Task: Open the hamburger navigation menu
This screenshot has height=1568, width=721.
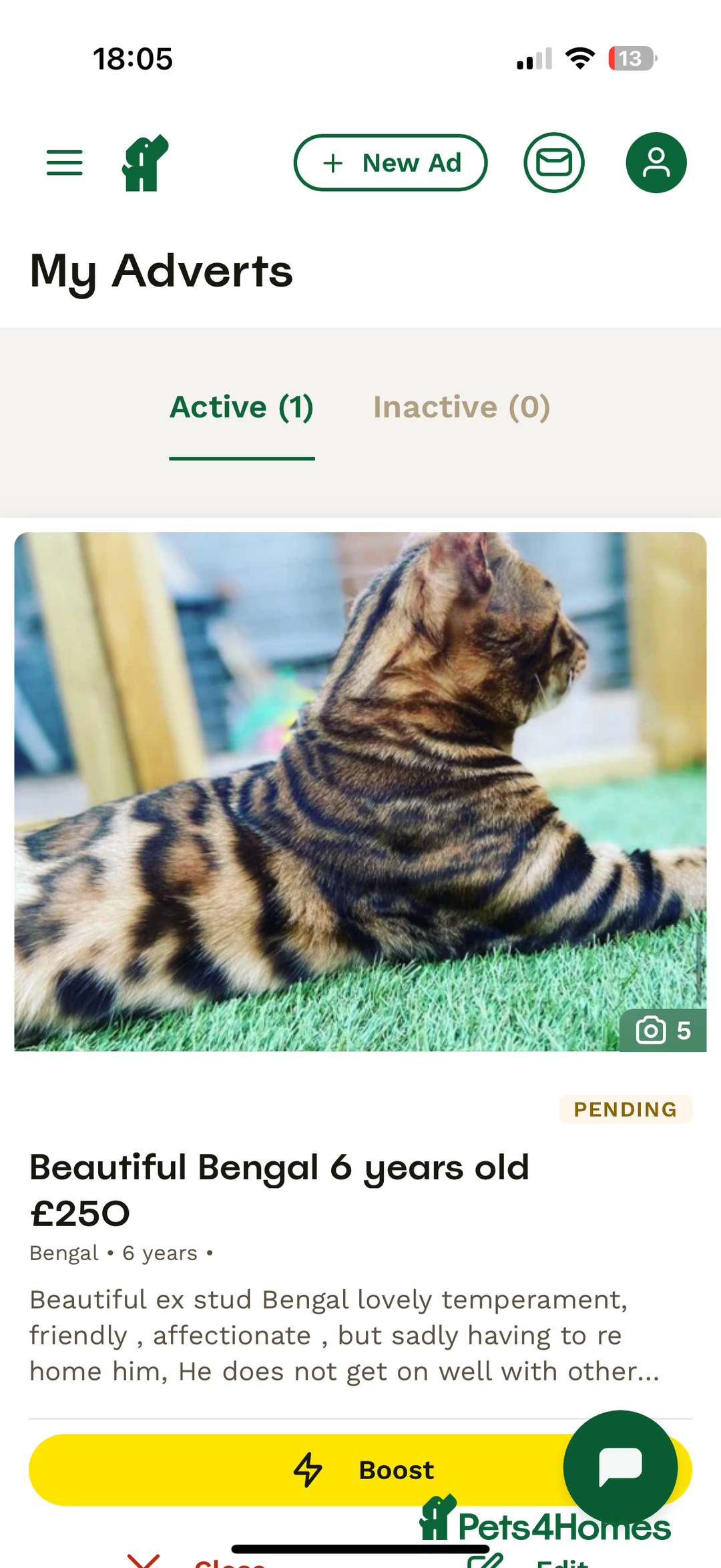Action: pyautogui.click(x=64, y=162)
